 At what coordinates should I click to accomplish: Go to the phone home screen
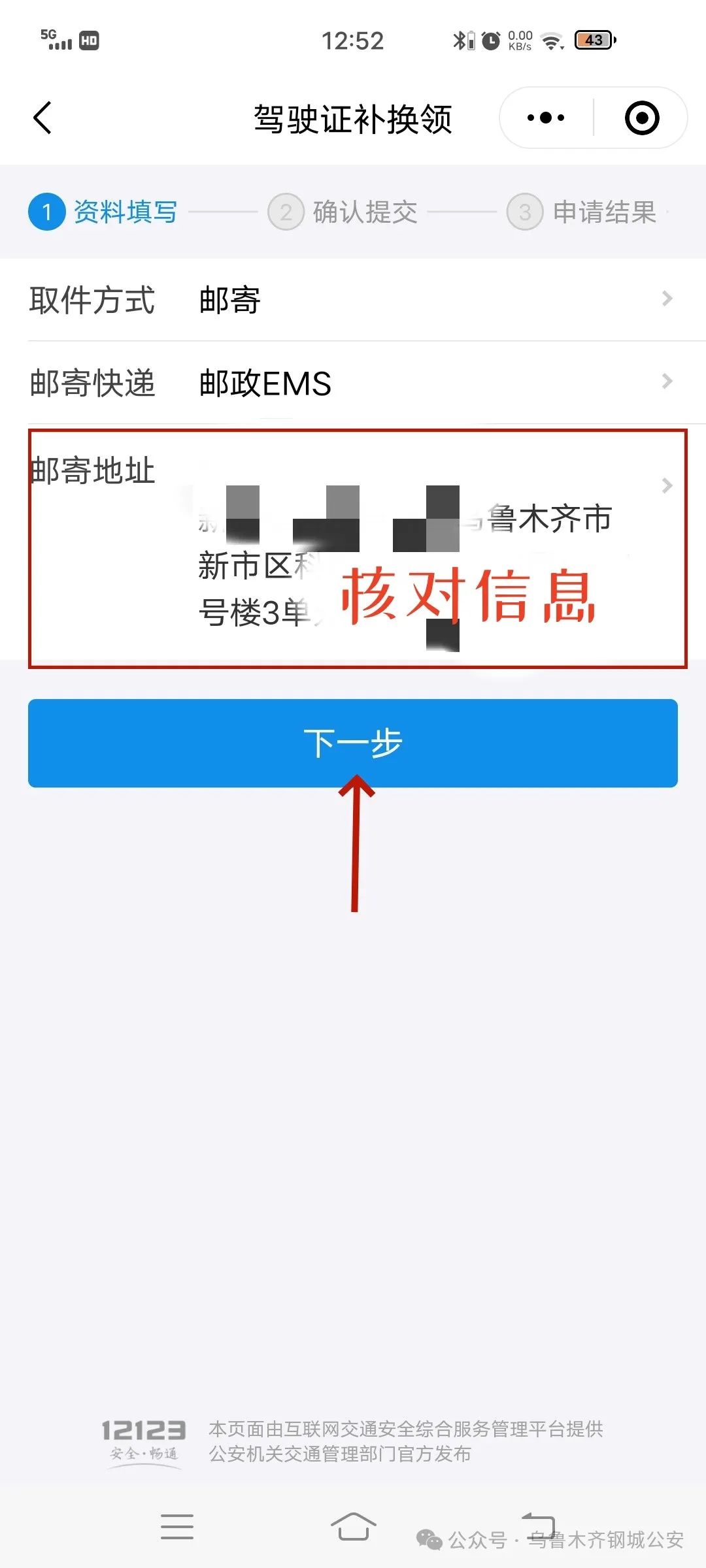(353, 1527)
